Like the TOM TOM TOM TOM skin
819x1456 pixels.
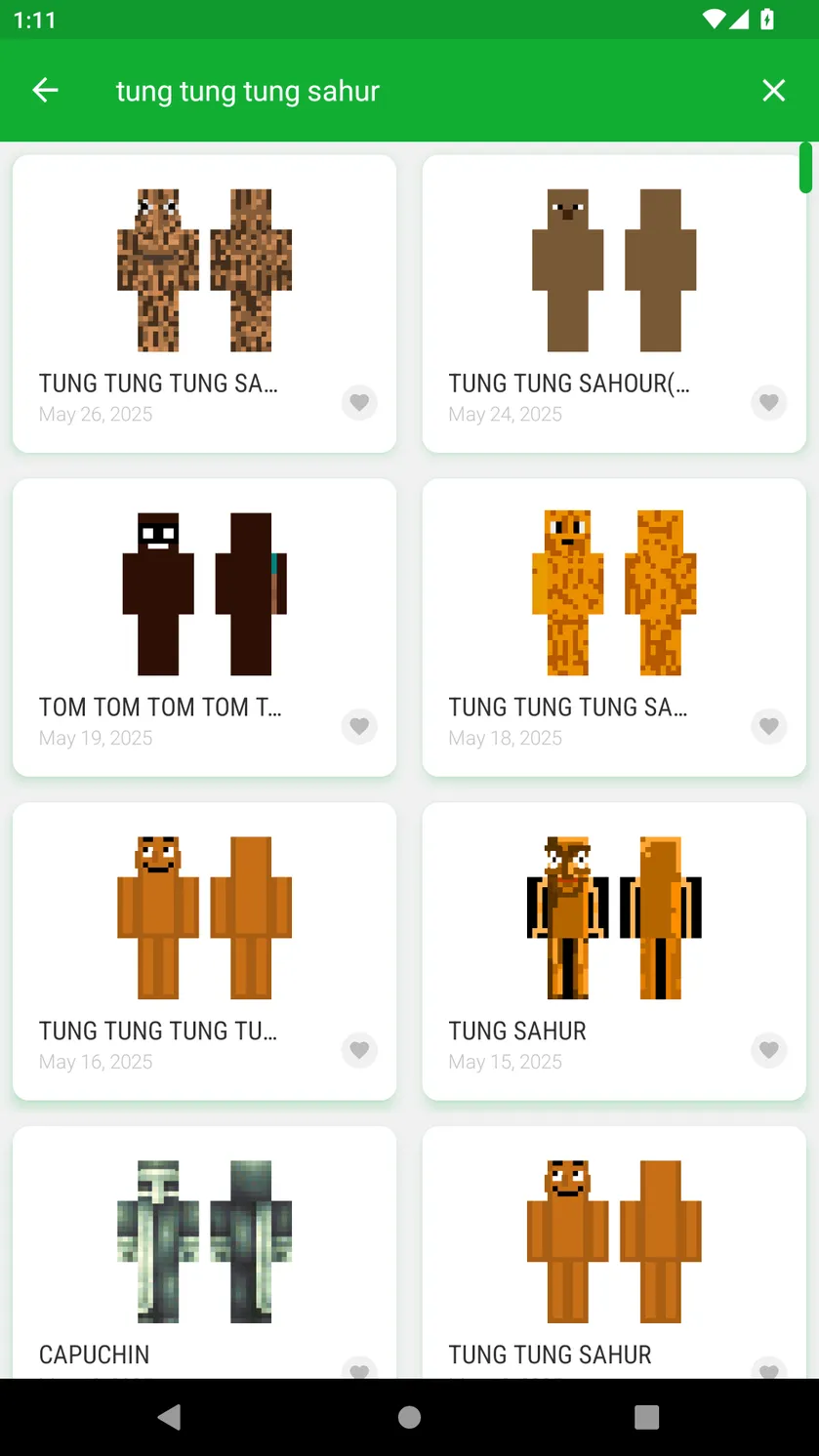[359, 726]
